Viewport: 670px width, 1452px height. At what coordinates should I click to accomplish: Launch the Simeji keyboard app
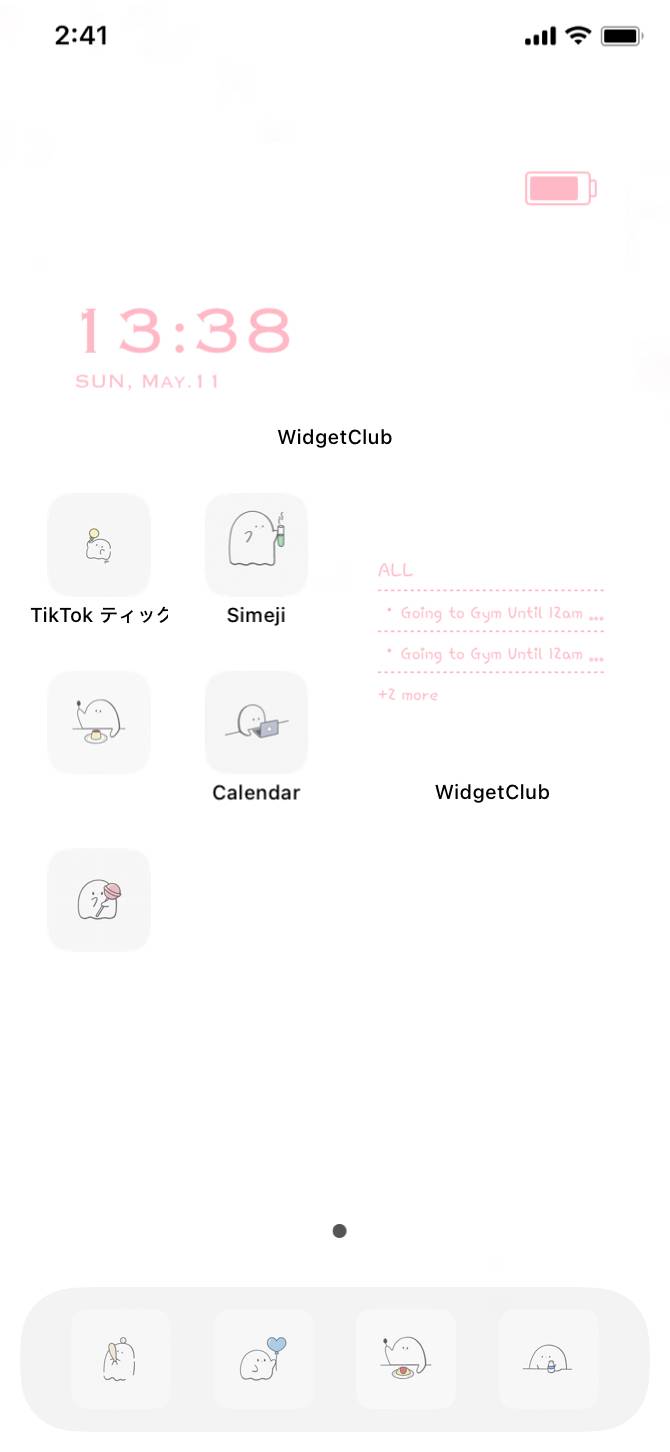coord(256,545)
